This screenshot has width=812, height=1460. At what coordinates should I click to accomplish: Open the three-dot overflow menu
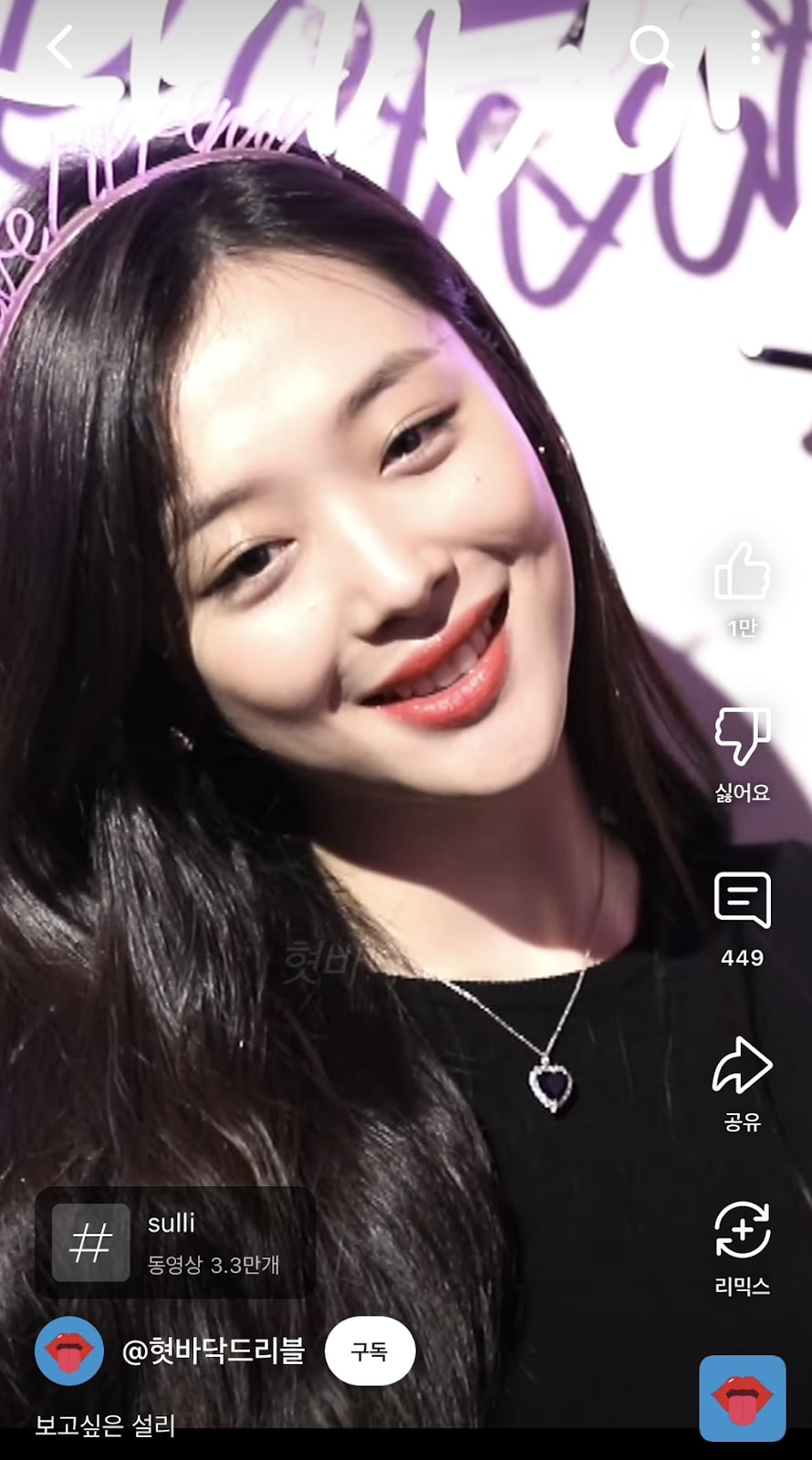(755, 47)
